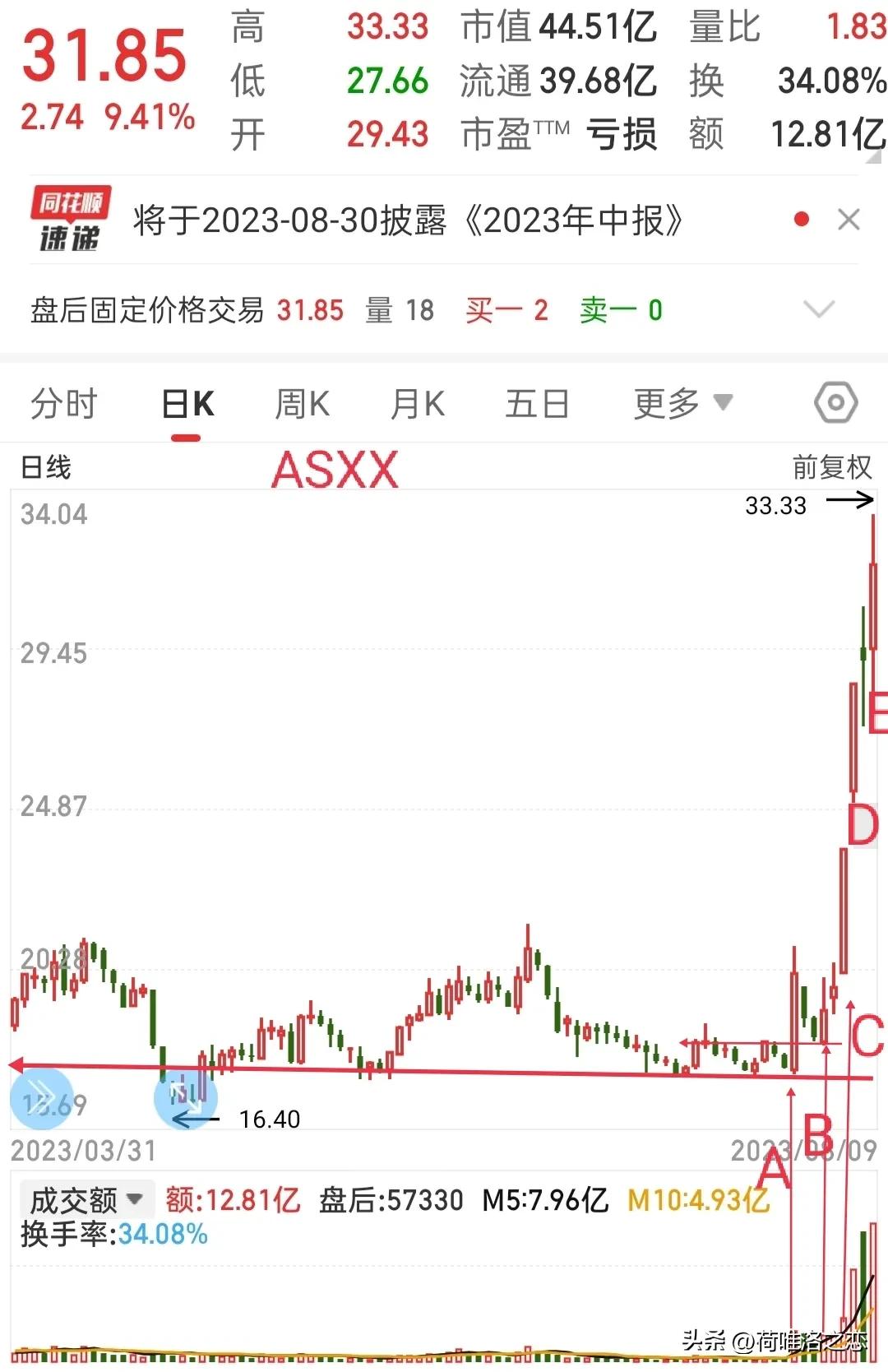Switch to the 五日 five-day tab
The height and width of the screenshot is (1372, 888).
coord(536,404)
